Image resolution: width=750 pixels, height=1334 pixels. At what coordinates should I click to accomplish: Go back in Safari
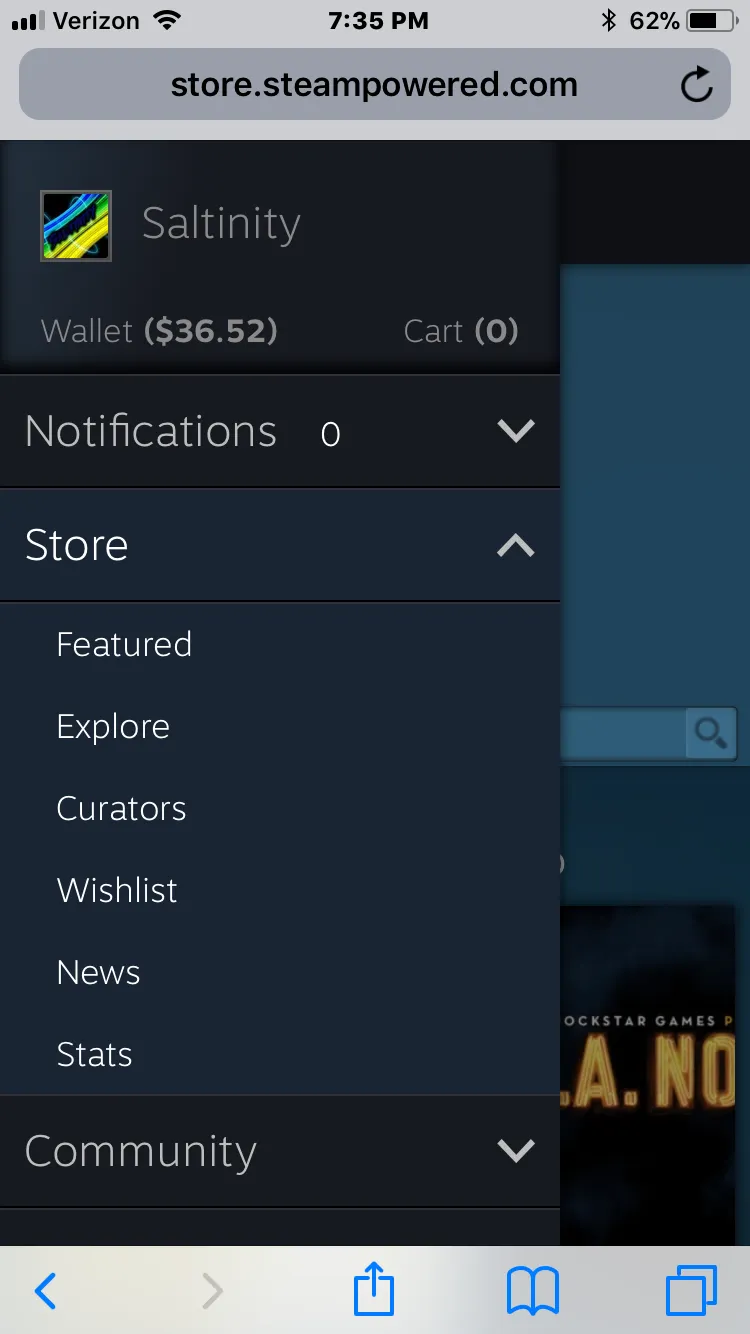click(x=46, y=1291)
